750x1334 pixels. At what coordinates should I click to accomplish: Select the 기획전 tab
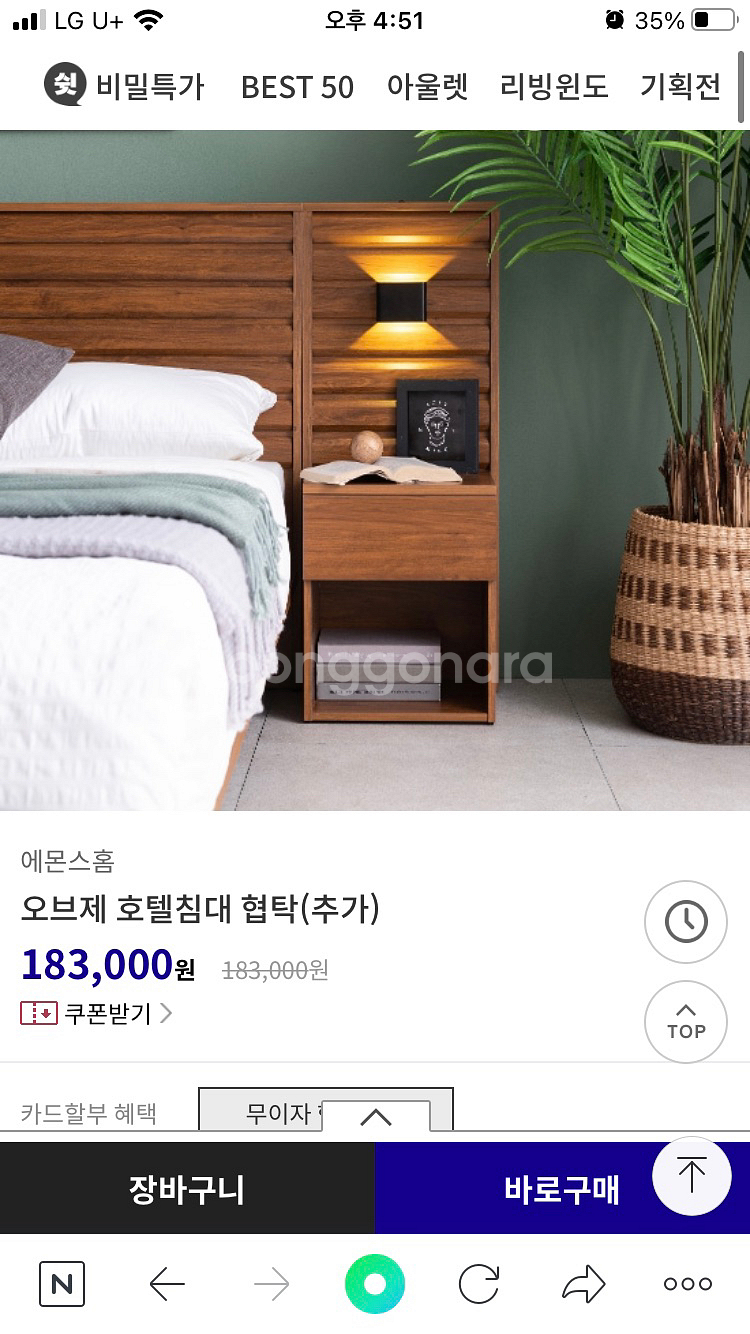(x=680, y=87)
